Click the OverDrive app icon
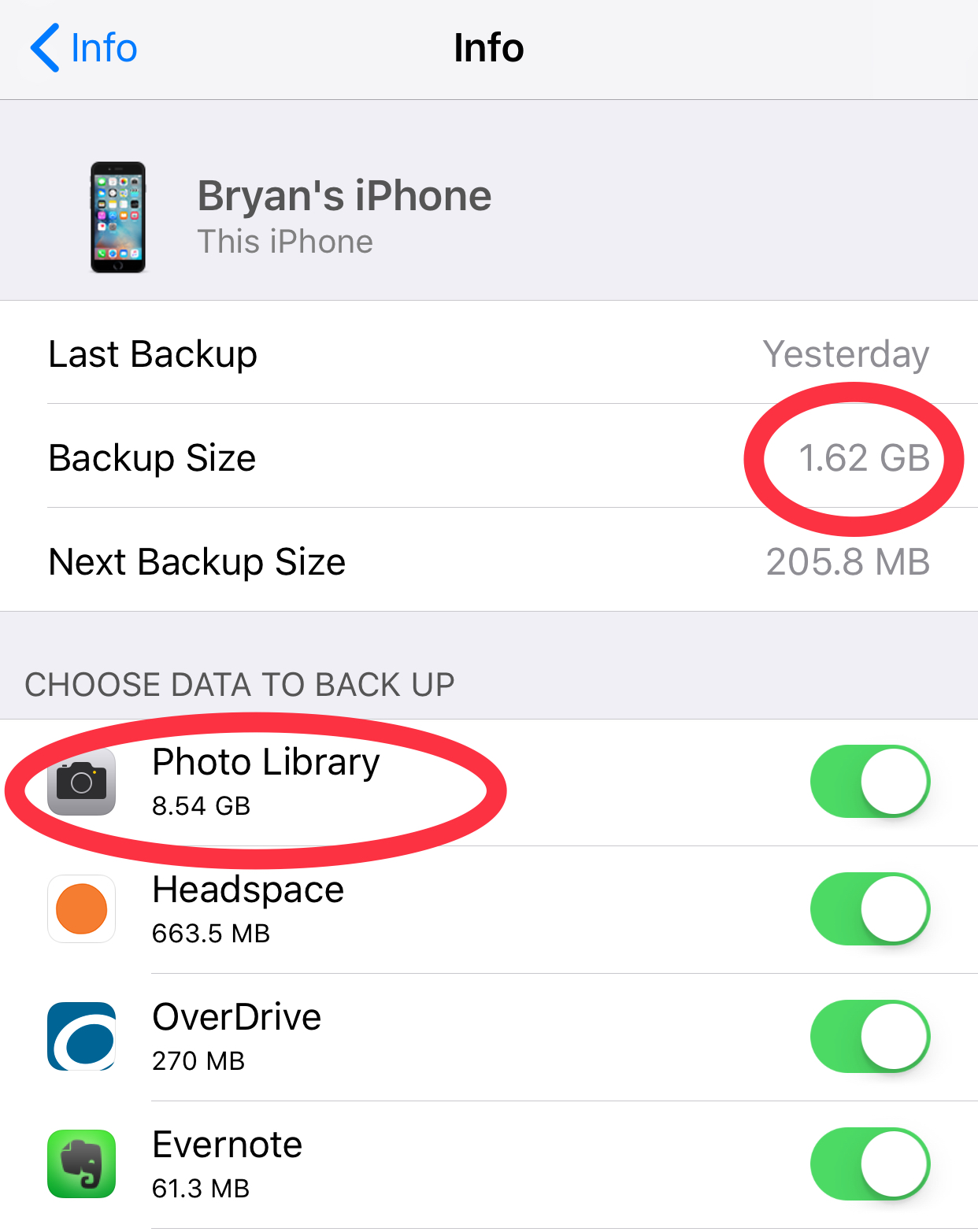Image resolution: width=978 pixels, height=1232 pixels. pyautogui.click(x=81, y=1037)
